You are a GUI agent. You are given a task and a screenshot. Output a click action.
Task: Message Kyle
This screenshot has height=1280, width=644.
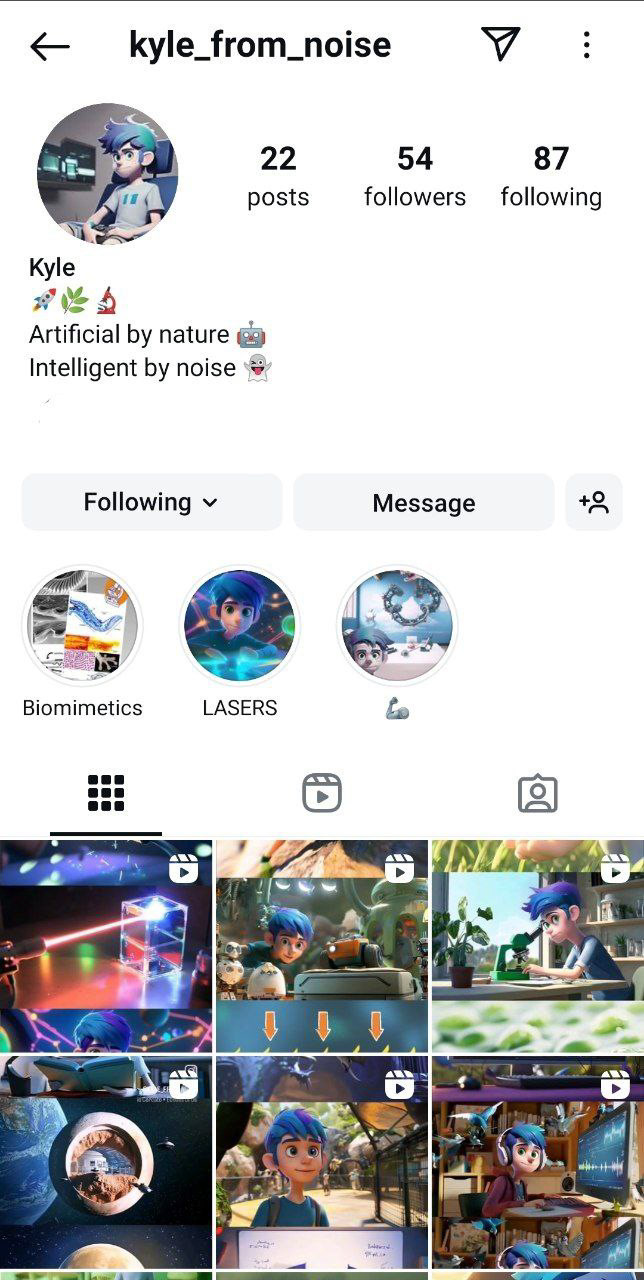pyautogui.click(x=423, y=502)
